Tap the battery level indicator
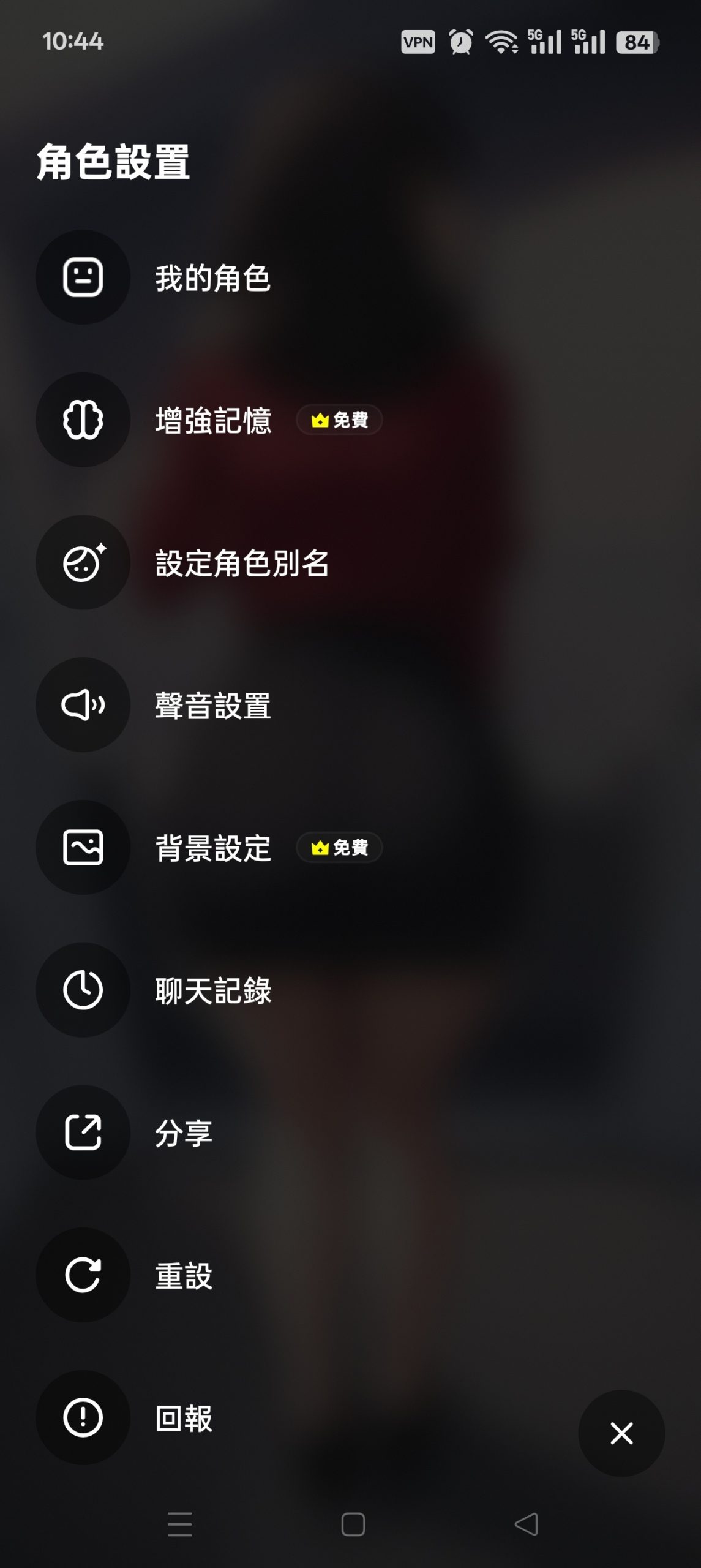 point(635,42)
